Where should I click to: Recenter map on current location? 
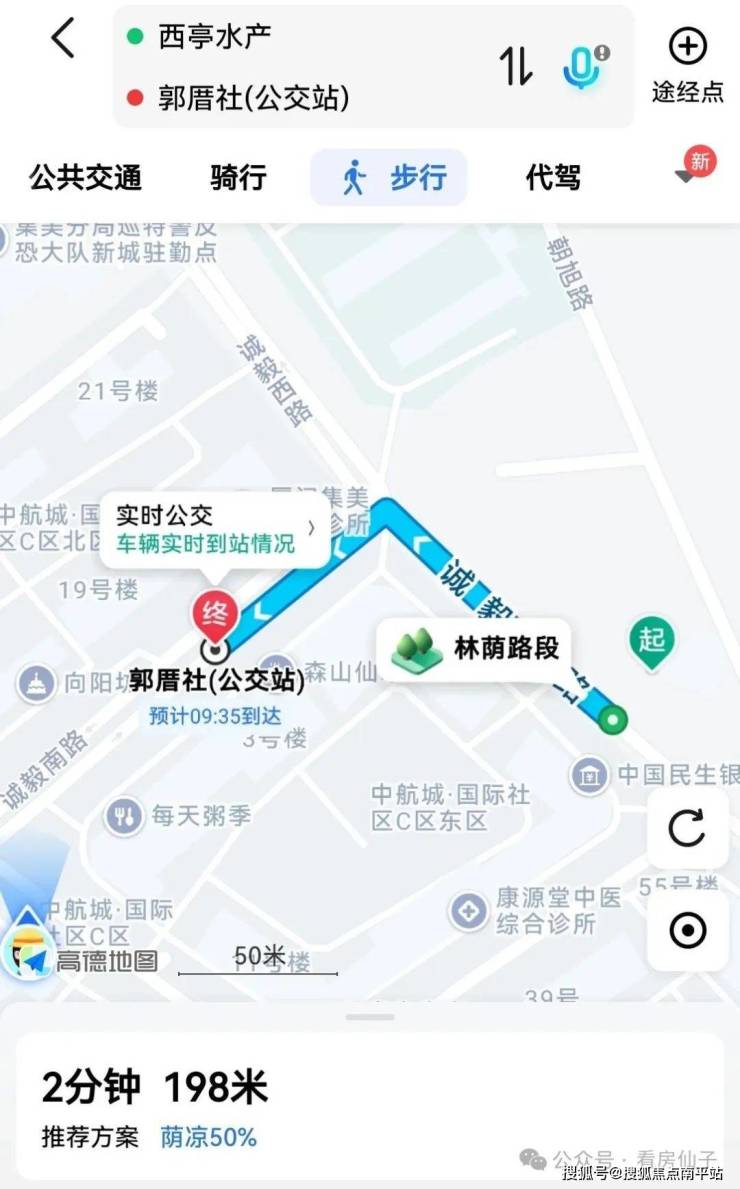click(x=686, y=930)
